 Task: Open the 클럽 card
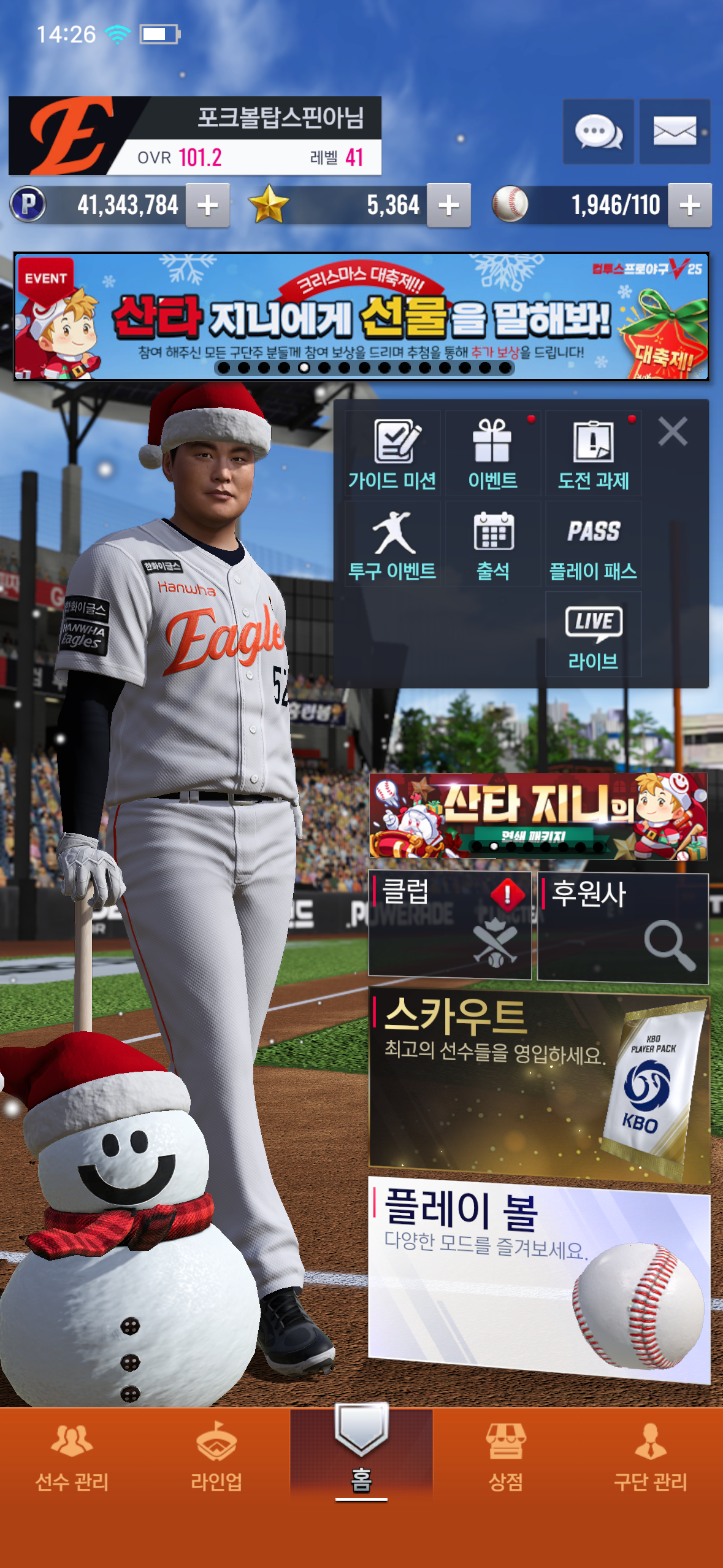(449, 924)
